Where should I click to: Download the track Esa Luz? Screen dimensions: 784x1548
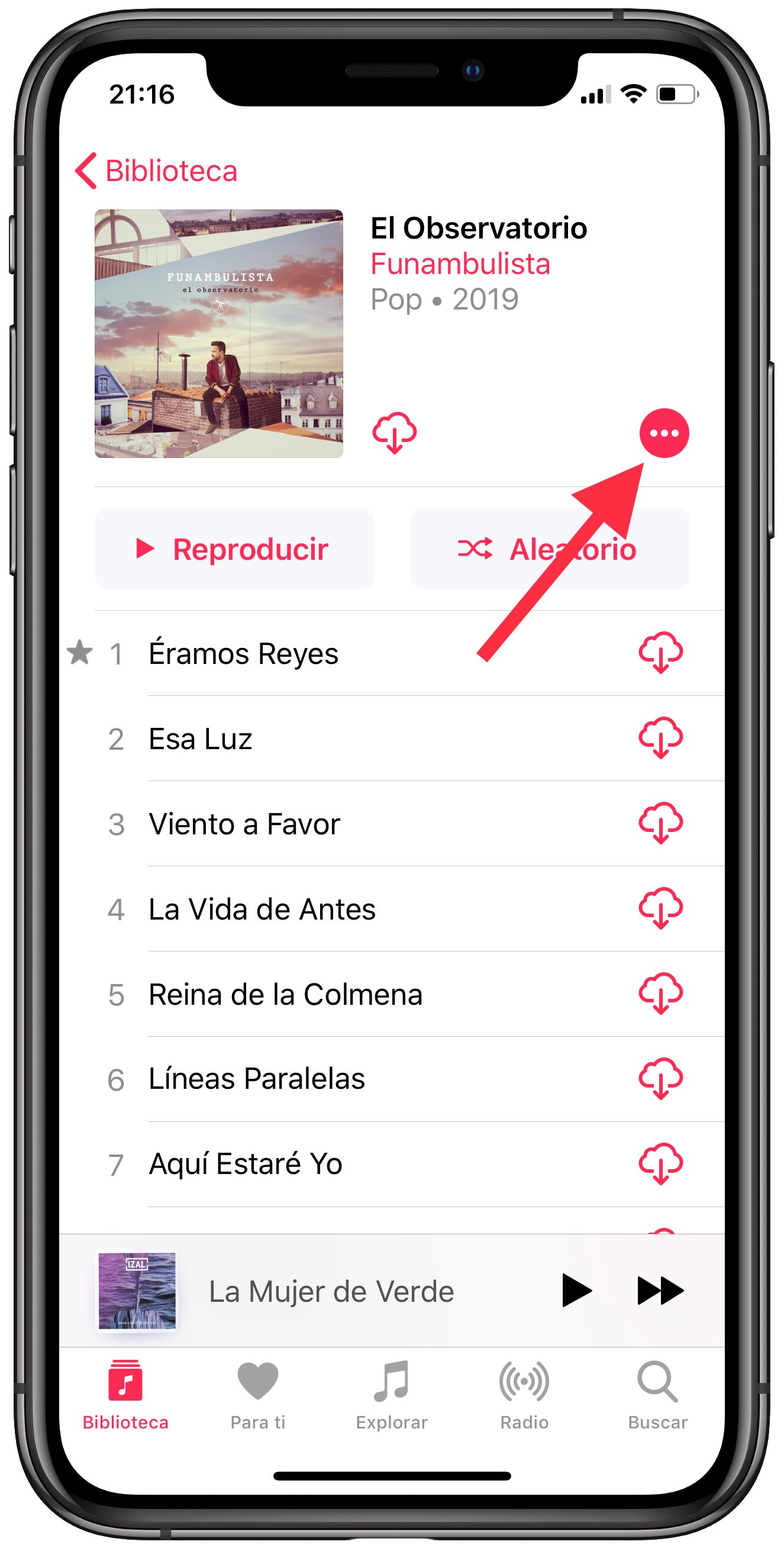pyautogui.click(x=660, y=738)
